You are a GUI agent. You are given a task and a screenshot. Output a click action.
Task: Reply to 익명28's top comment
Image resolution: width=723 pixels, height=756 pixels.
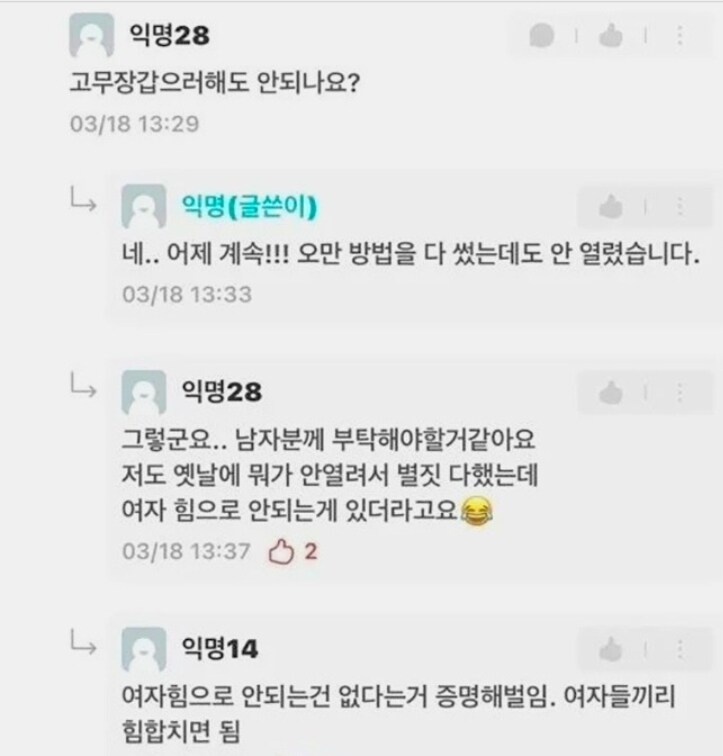pyautogui.click(x=543, y=37)
